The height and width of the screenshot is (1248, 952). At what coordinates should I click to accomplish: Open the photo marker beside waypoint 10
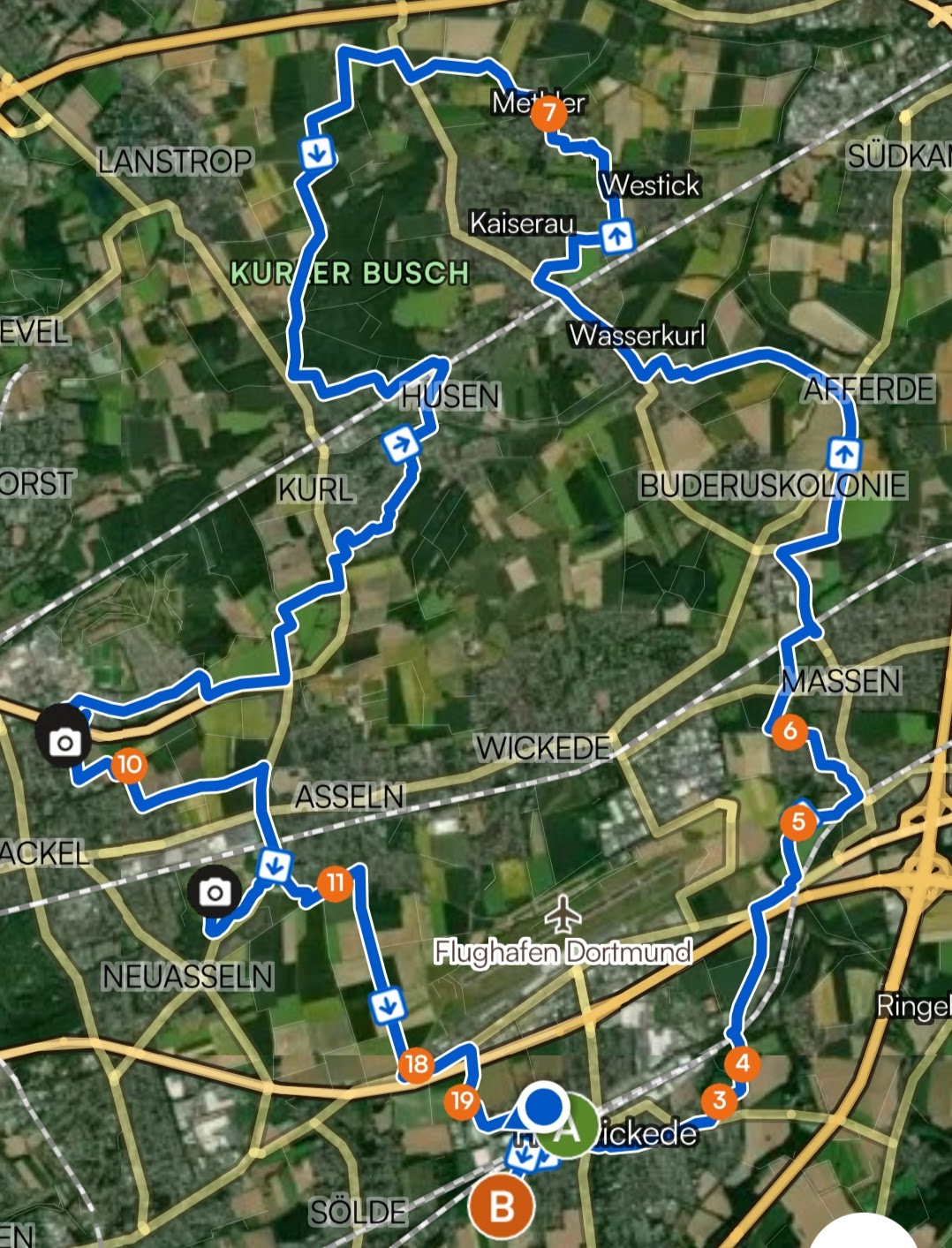[x=64, y=743]
